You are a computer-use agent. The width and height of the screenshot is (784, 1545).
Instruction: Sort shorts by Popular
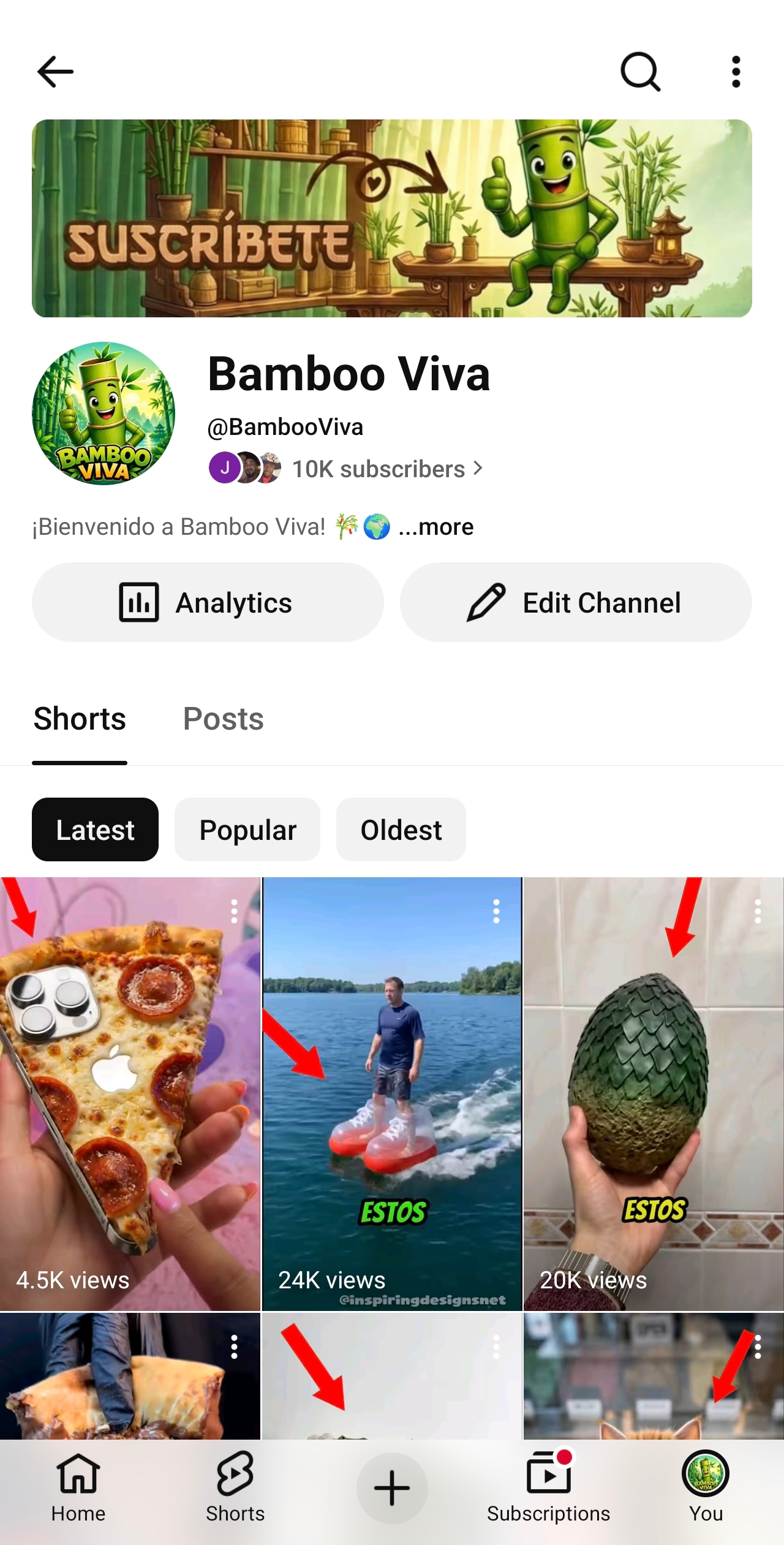[247, 829]
